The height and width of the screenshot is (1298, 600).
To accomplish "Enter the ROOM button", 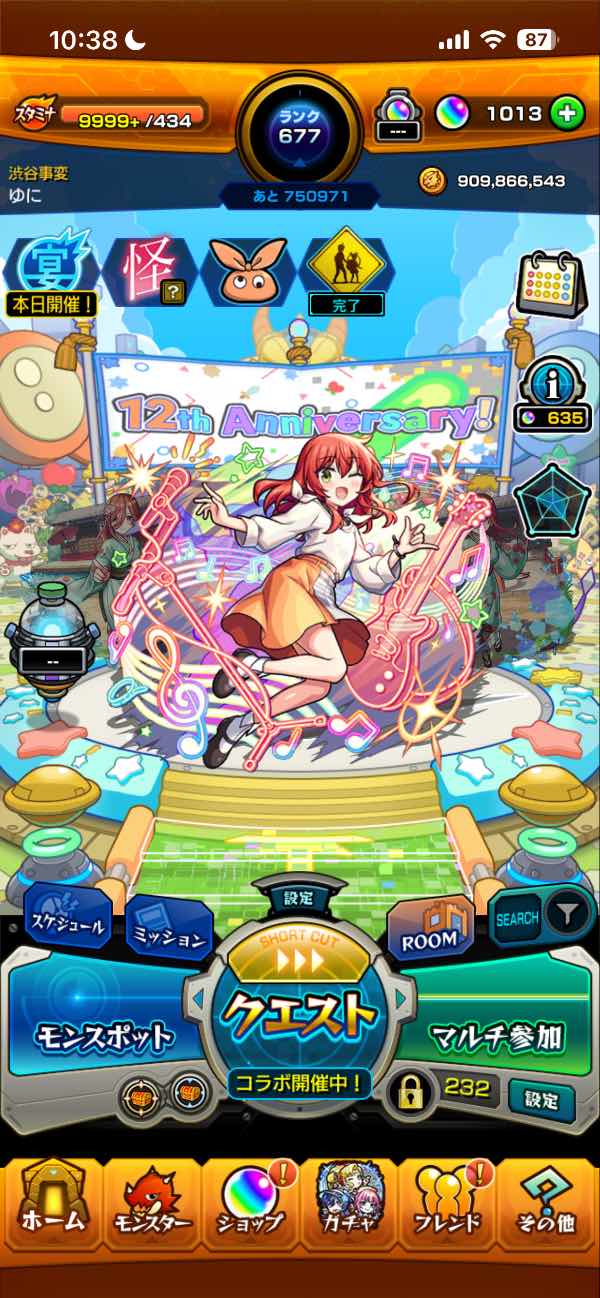I will coord(429,928).
